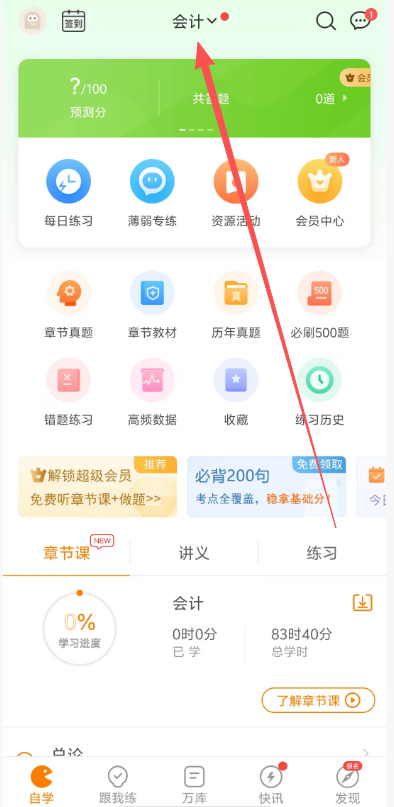
Task: Open 错题练习
Action: coord(68,392)
